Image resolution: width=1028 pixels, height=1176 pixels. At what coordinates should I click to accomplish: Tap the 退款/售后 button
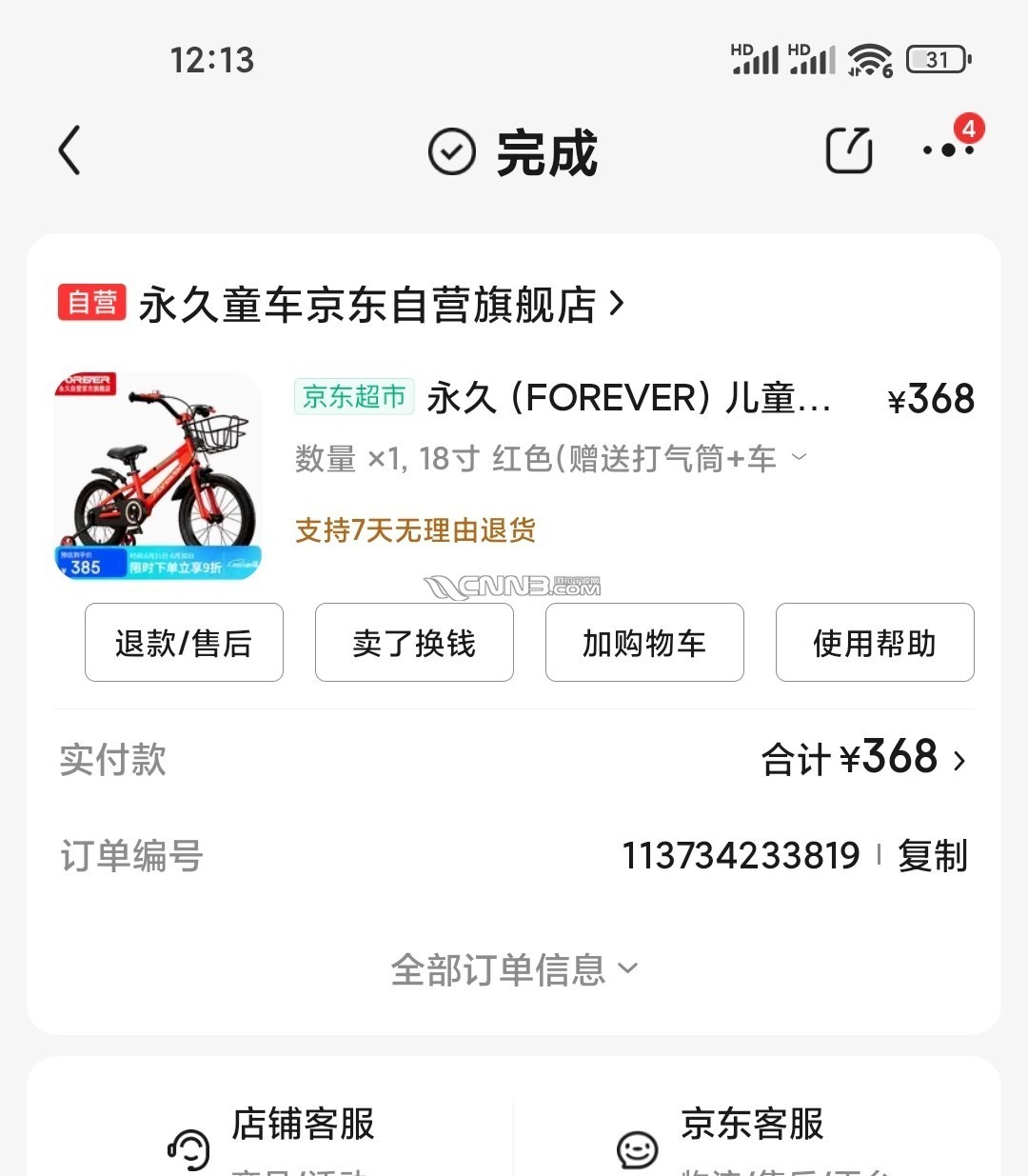pyautogui.click(x=184, y=643)
